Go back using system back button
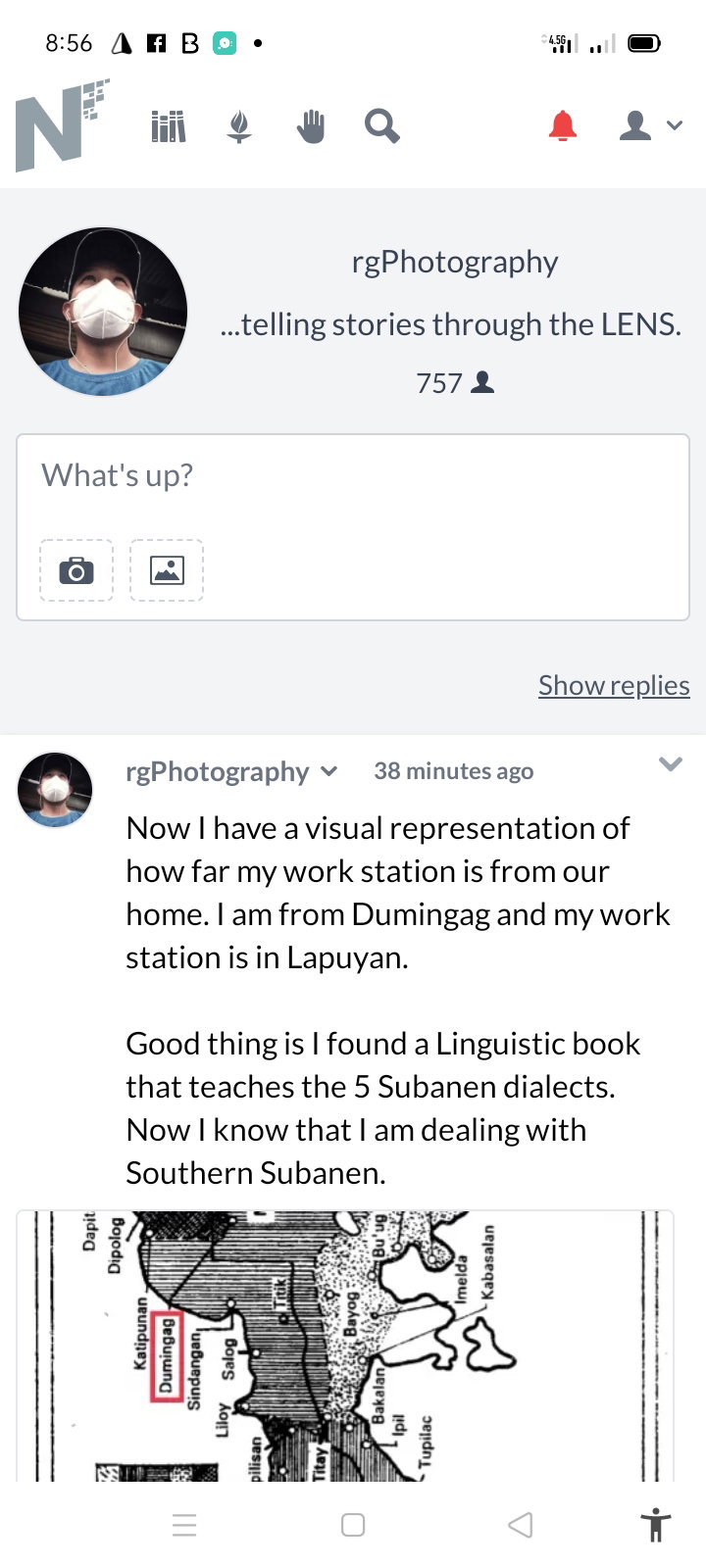 pos(521,1525)
